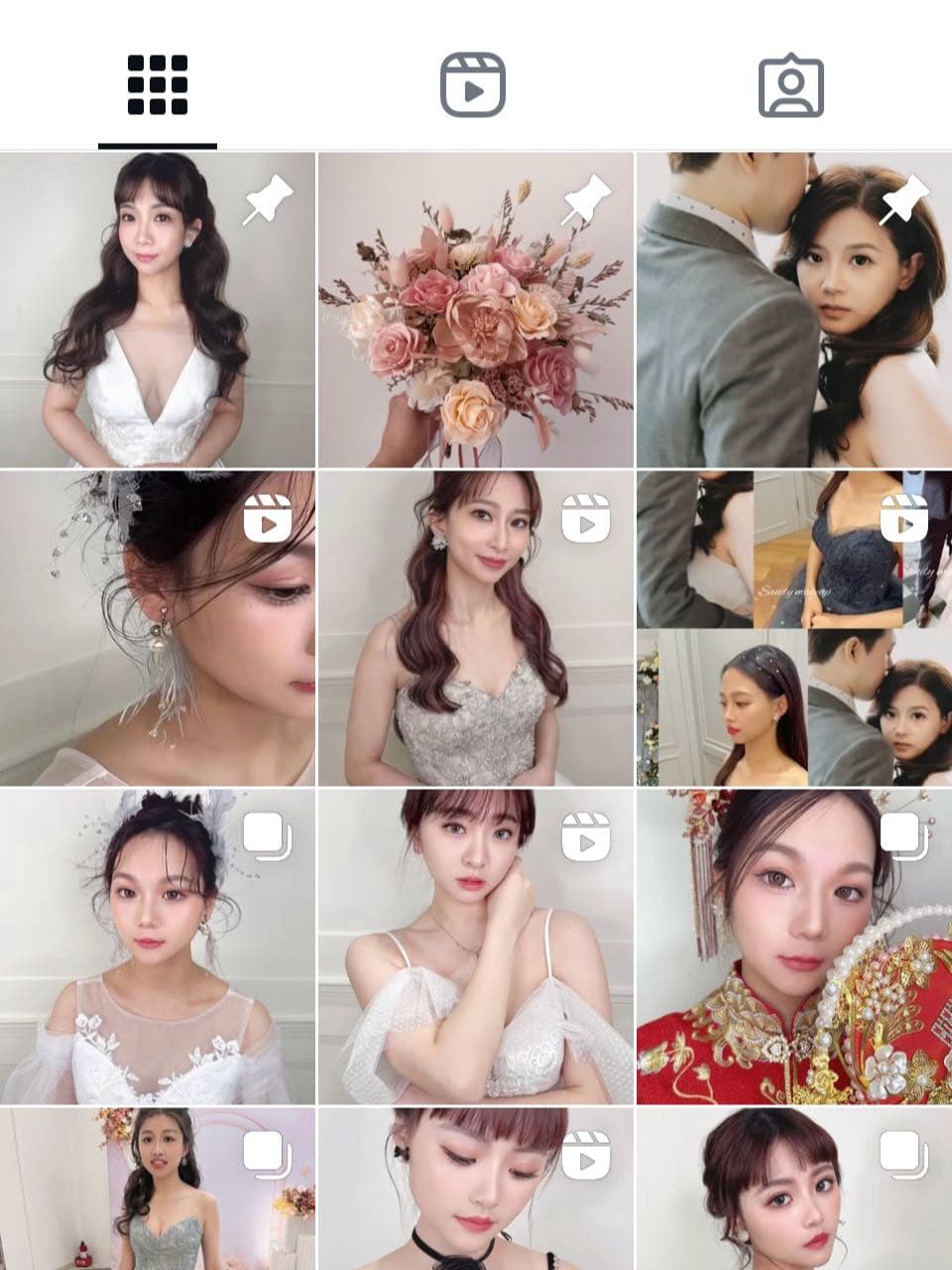This screenshot has width=952, height=1270.
Task: Switch to the Reels tab
Action: coord(473,85)
